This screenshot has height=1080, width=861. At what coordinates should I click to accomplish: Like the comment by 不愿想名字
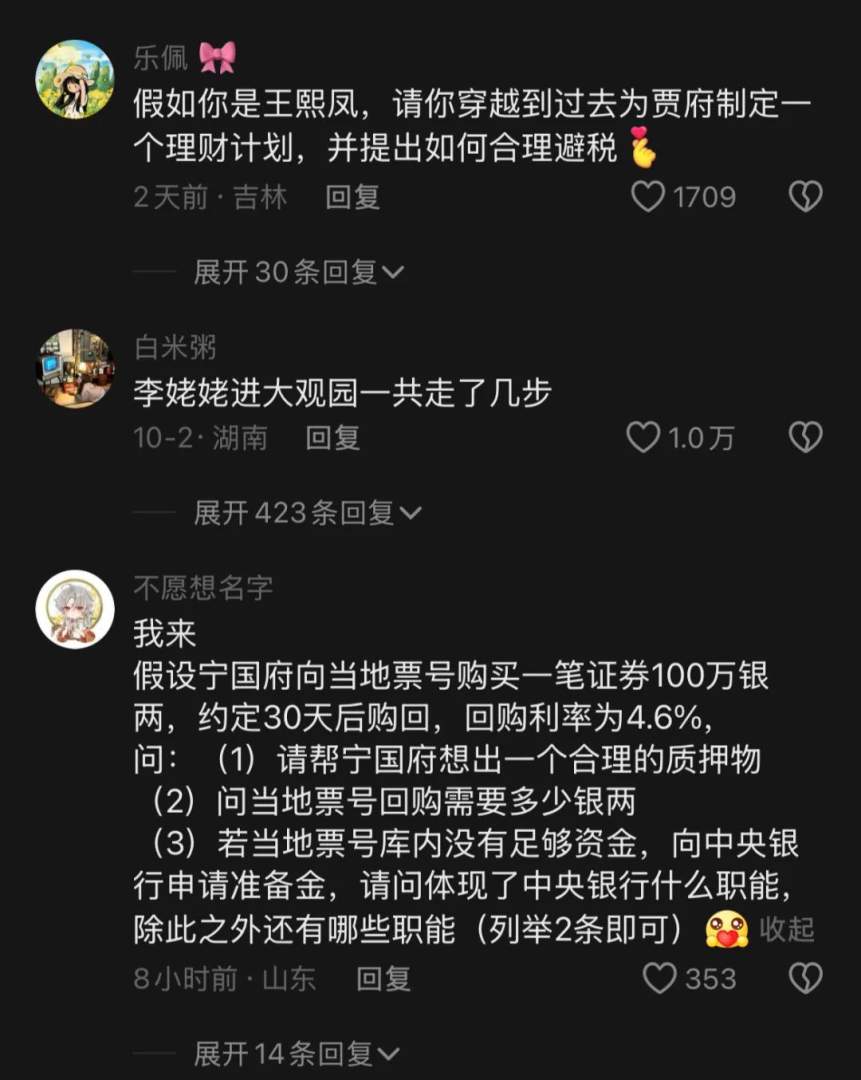pyautogui.click(x=659, y=978)
